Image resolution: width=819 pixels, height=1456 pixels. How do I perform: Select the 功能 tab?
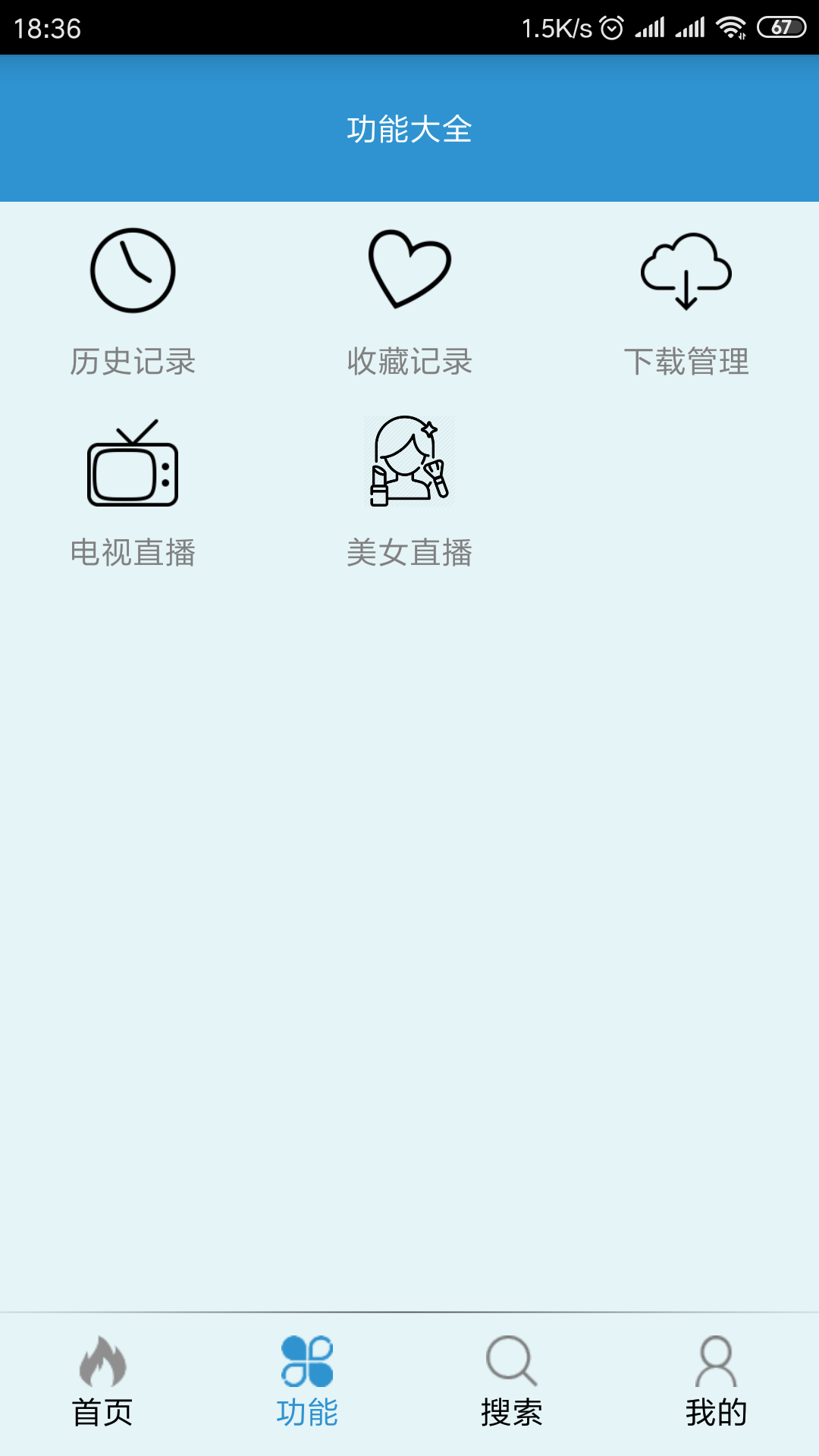(307, 1382)
